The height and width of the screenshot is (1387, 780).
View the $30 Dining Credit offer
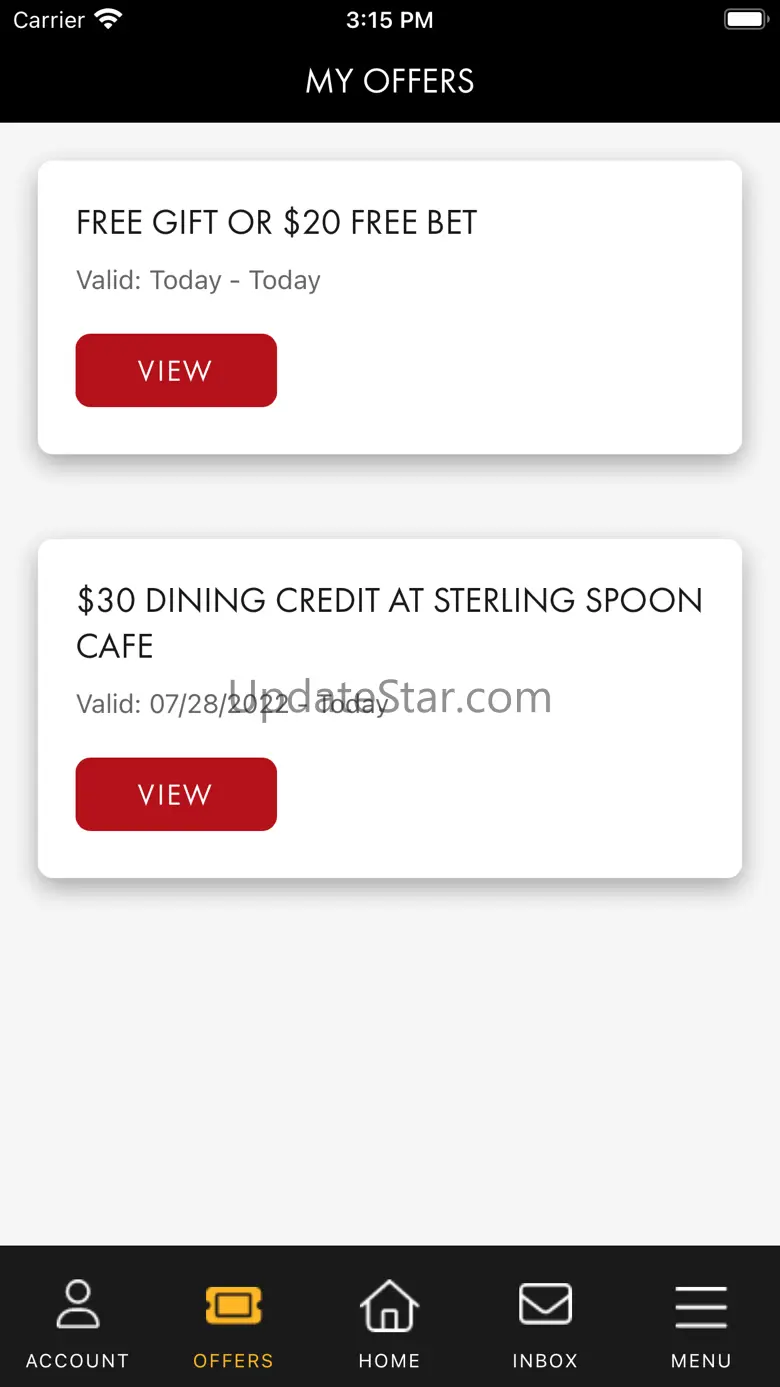pyautogui.click(x=176, y=794)
